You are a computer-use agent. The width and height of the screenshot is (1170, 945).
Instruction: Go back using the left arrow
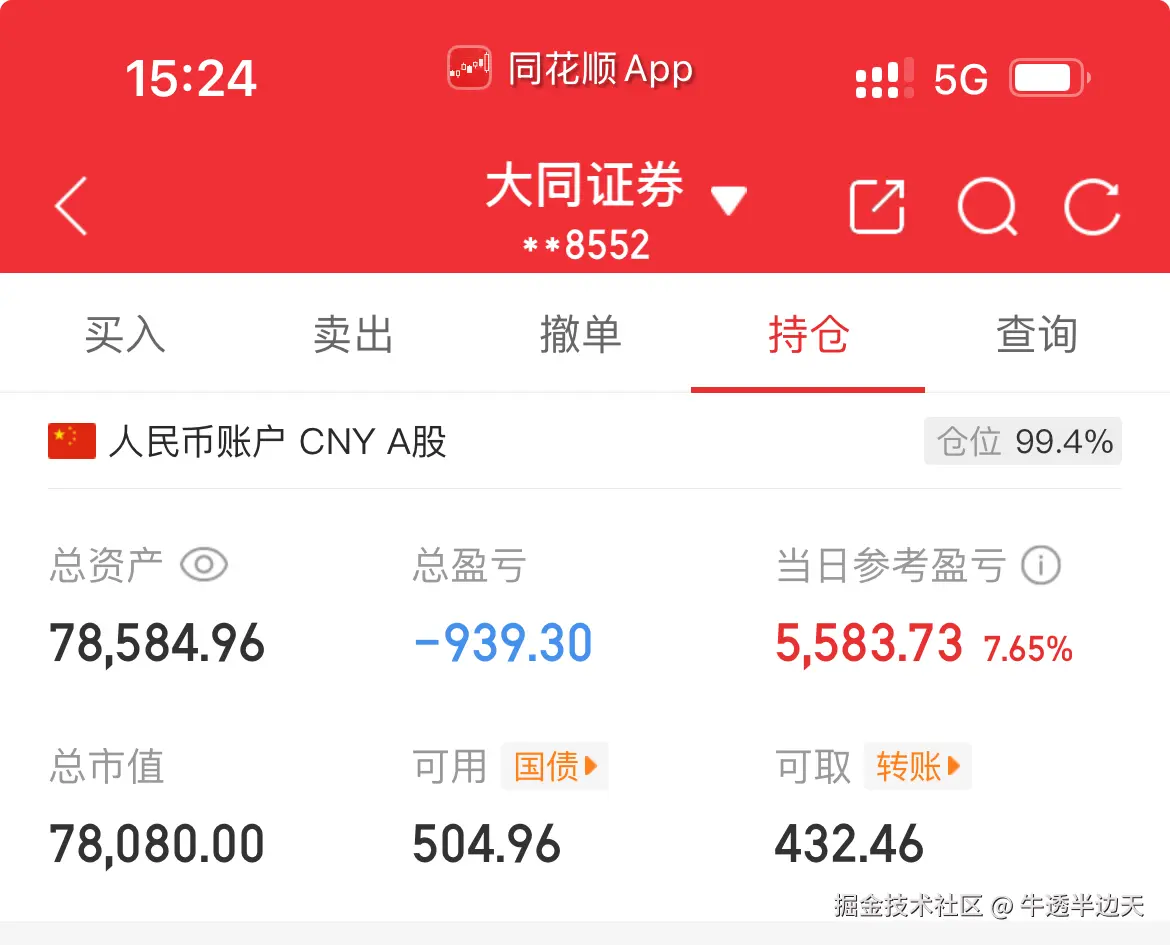71,206
